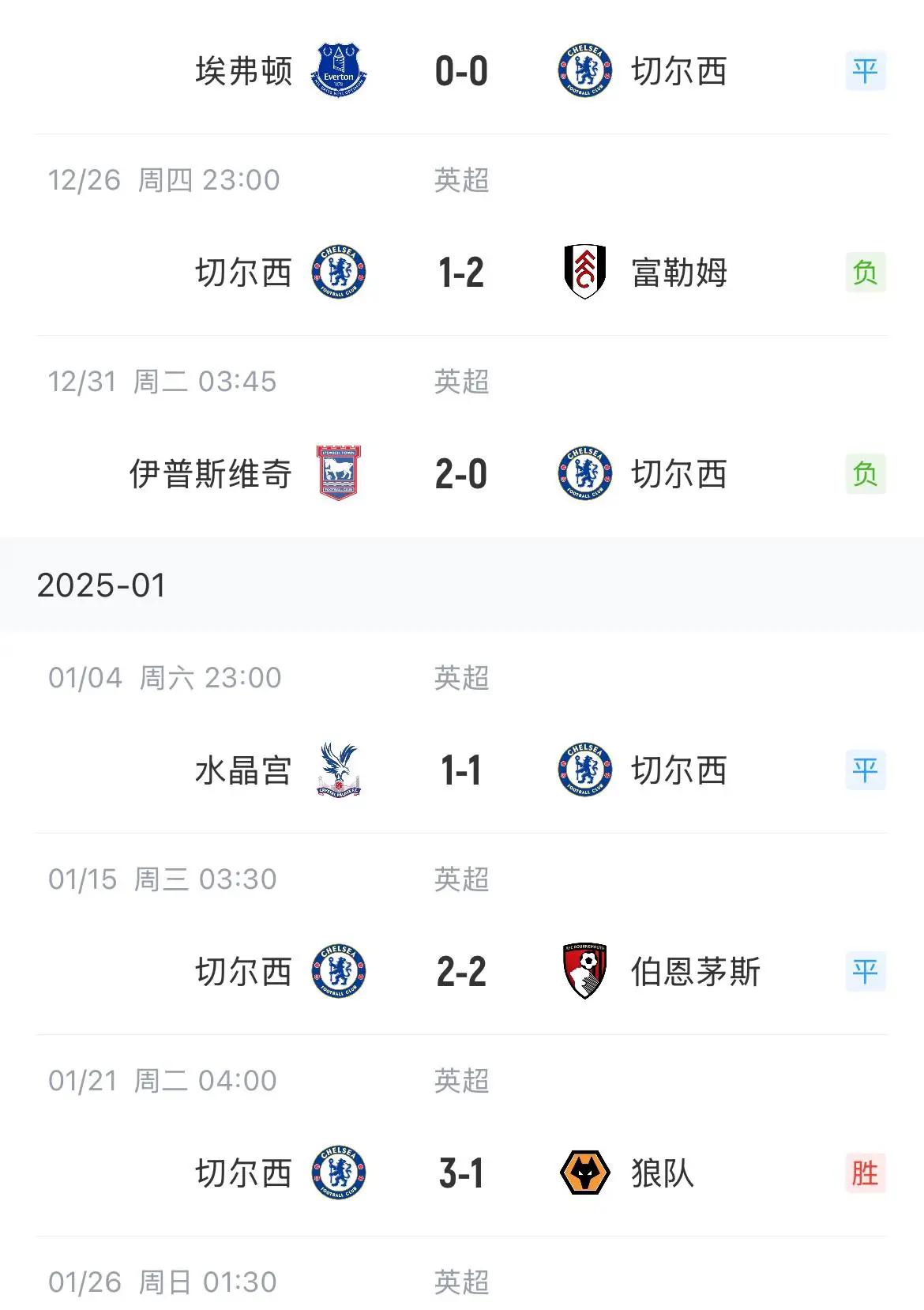This screenshot has width=924, height=1310.
Task: Check the Chelsea 2-2 Bournemouth match details
Action: 461,972
